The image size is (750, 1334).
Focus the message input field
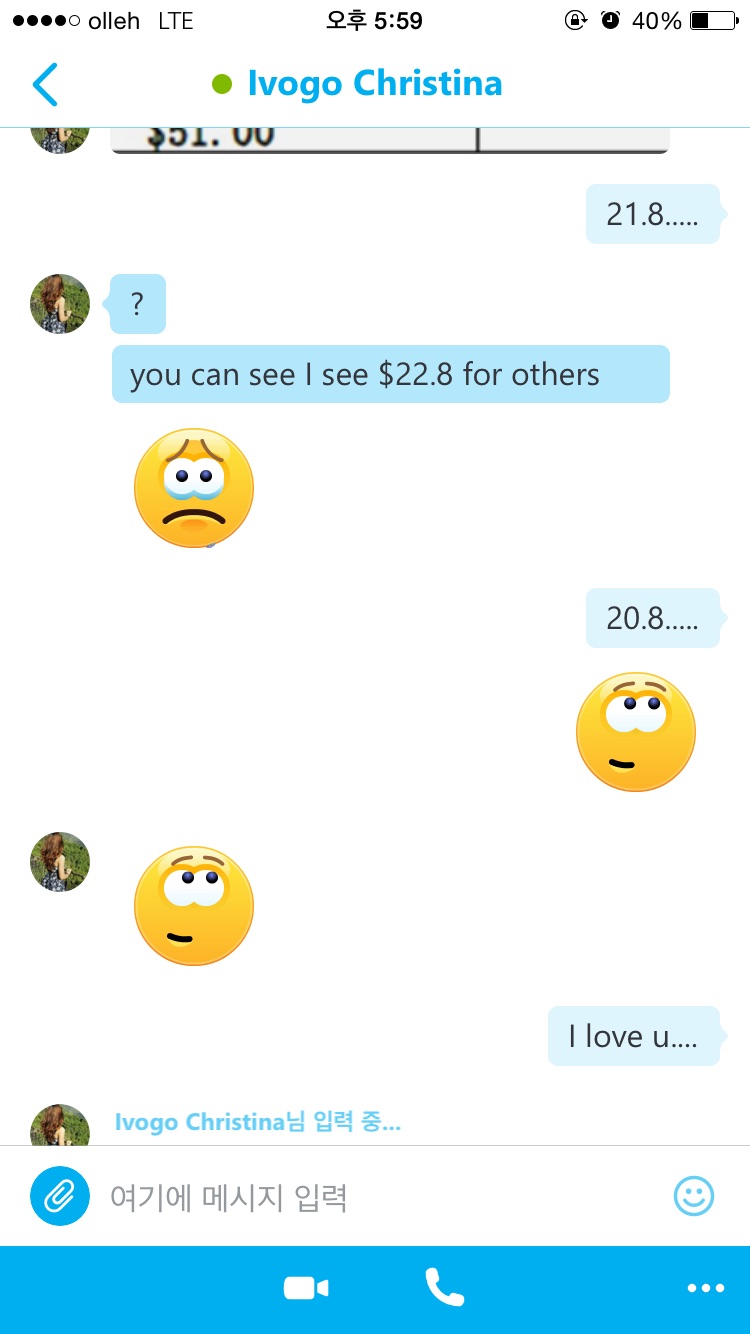[x=380, y=1196]
